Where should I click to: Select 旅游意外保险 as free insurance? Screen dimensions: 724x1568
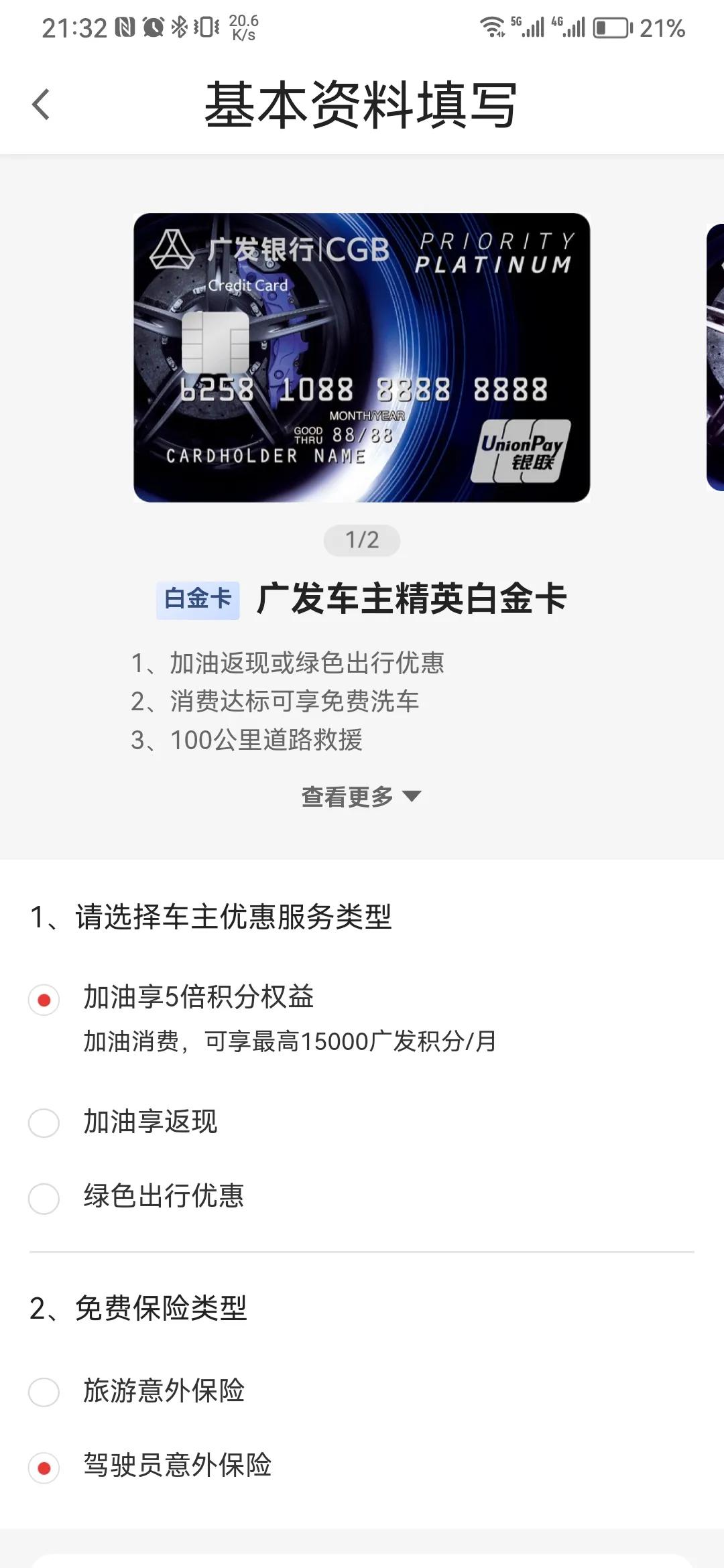click(44, 1392)
